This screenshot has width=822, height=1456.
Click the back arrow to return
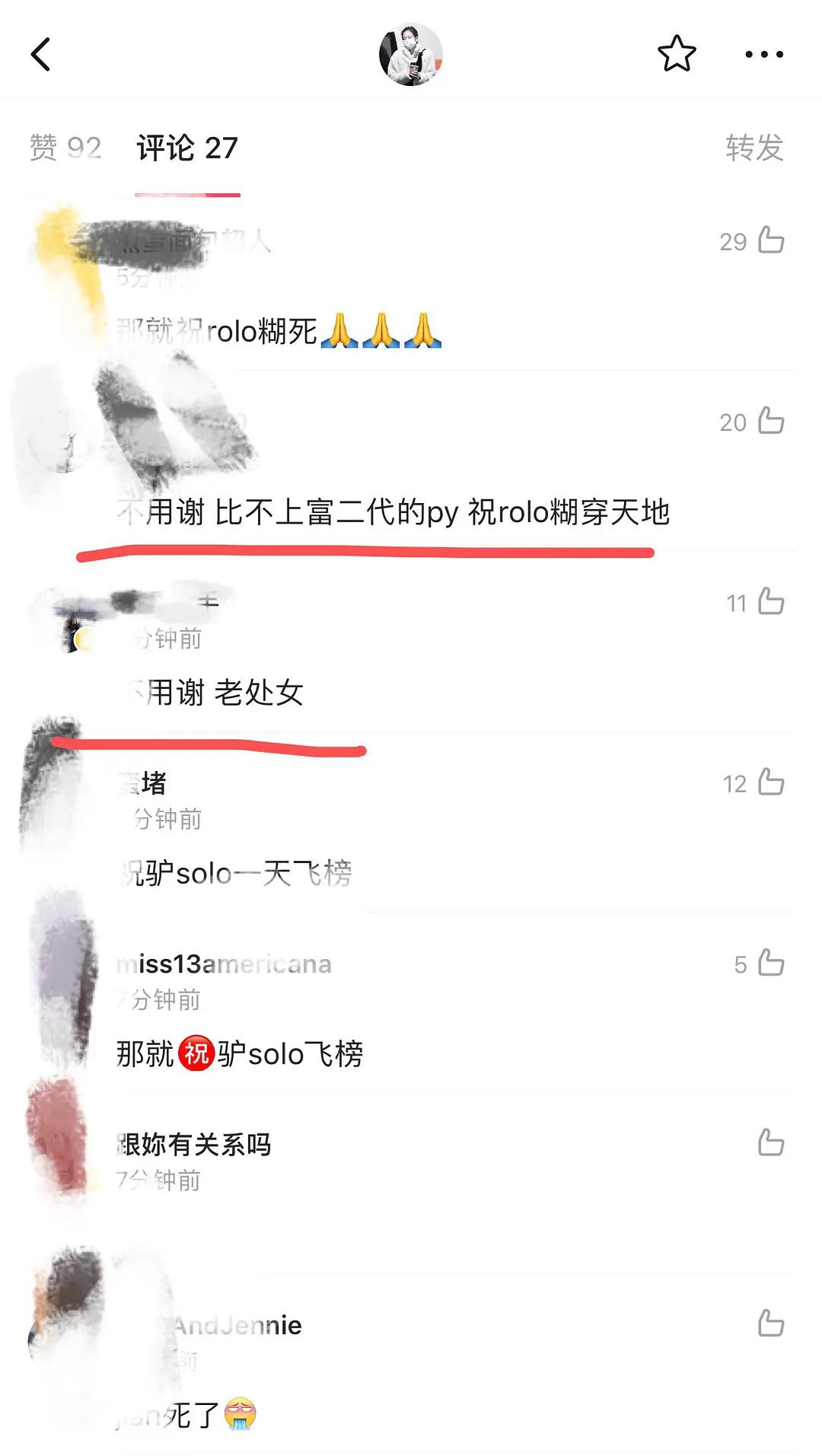(x=40, y=54)
